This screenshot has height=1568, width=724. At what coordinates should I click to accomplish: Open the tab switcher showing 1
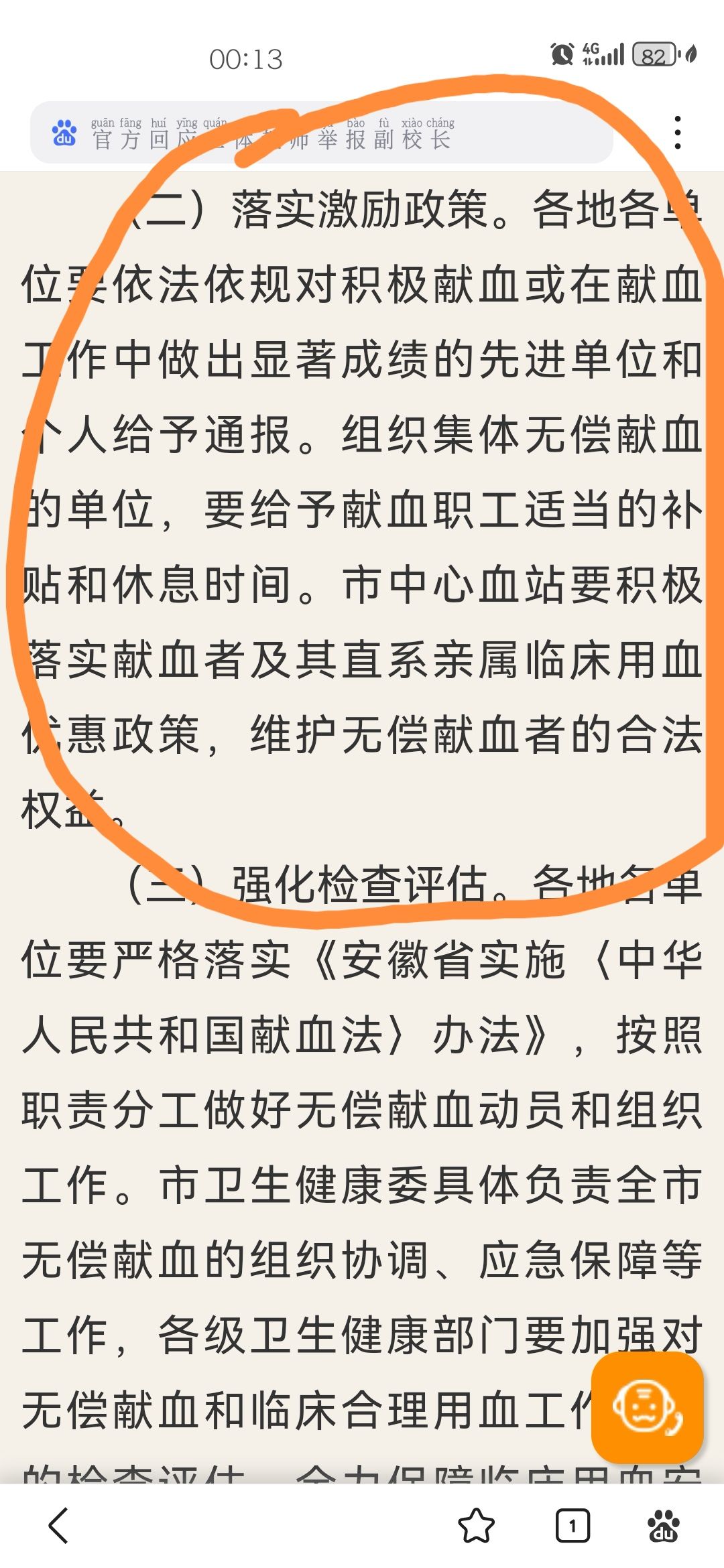[572, 1526]
